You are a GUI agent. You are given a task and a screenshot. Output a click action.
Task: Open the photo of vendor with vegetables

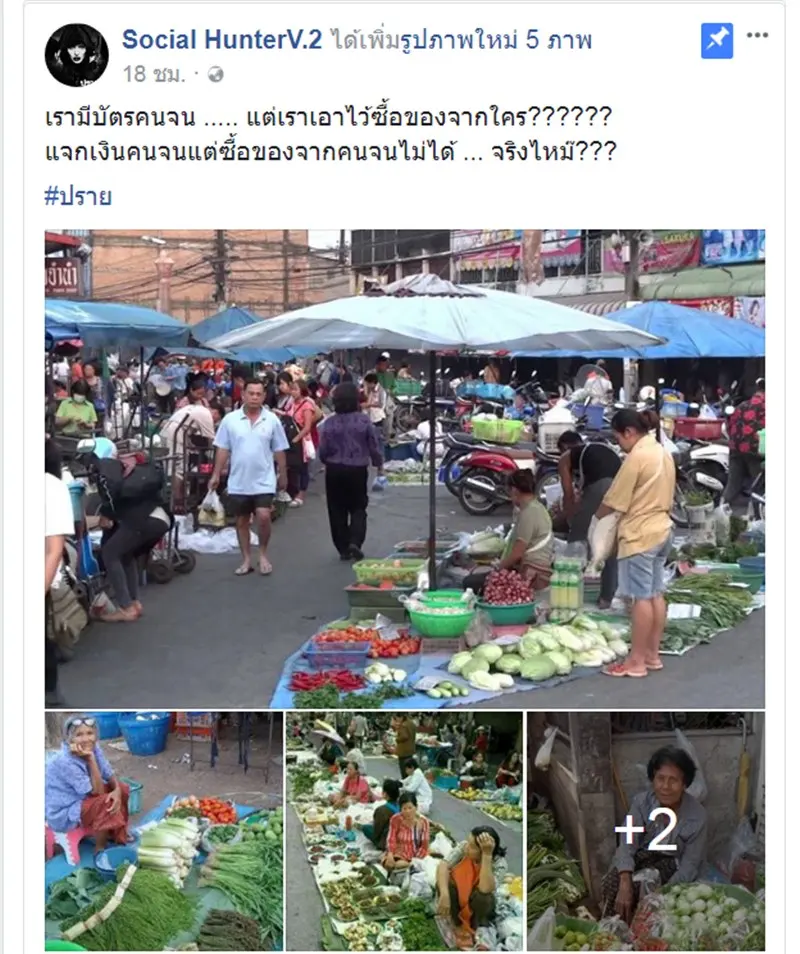point(164,830)
